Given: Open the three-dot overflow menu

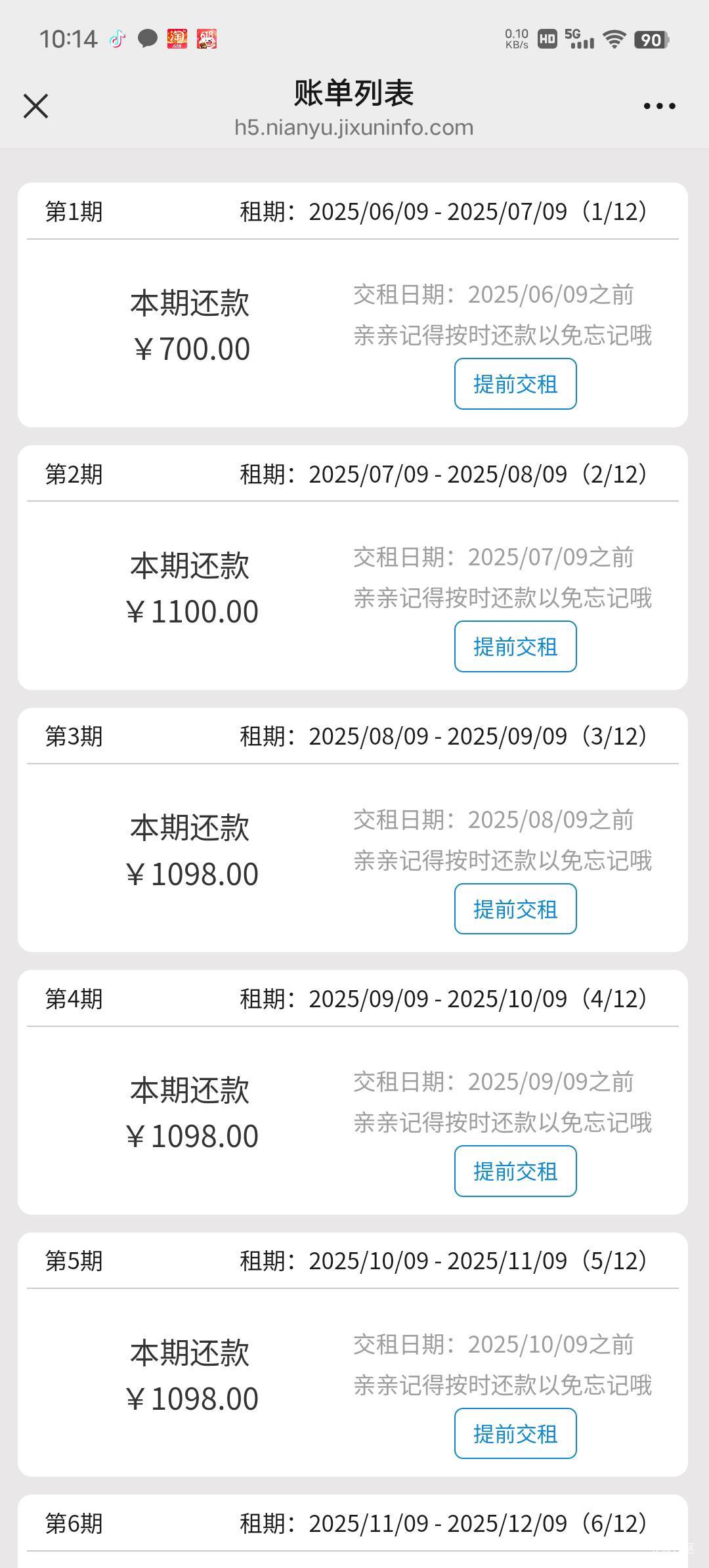Looking at the screenshot, I should pos(659,106).
